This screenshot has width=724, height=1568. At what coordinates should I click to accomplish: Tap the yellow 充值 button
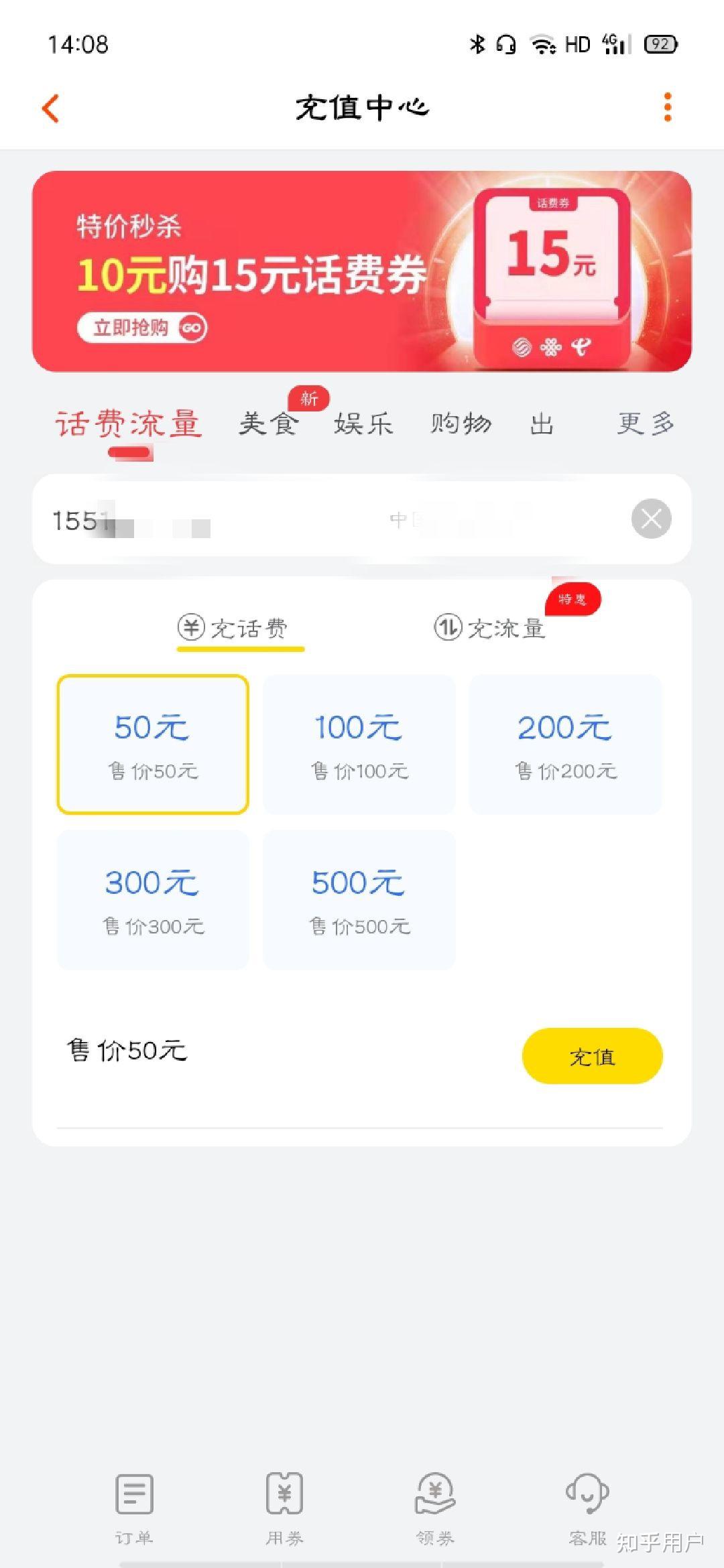tap(592, 1056)
